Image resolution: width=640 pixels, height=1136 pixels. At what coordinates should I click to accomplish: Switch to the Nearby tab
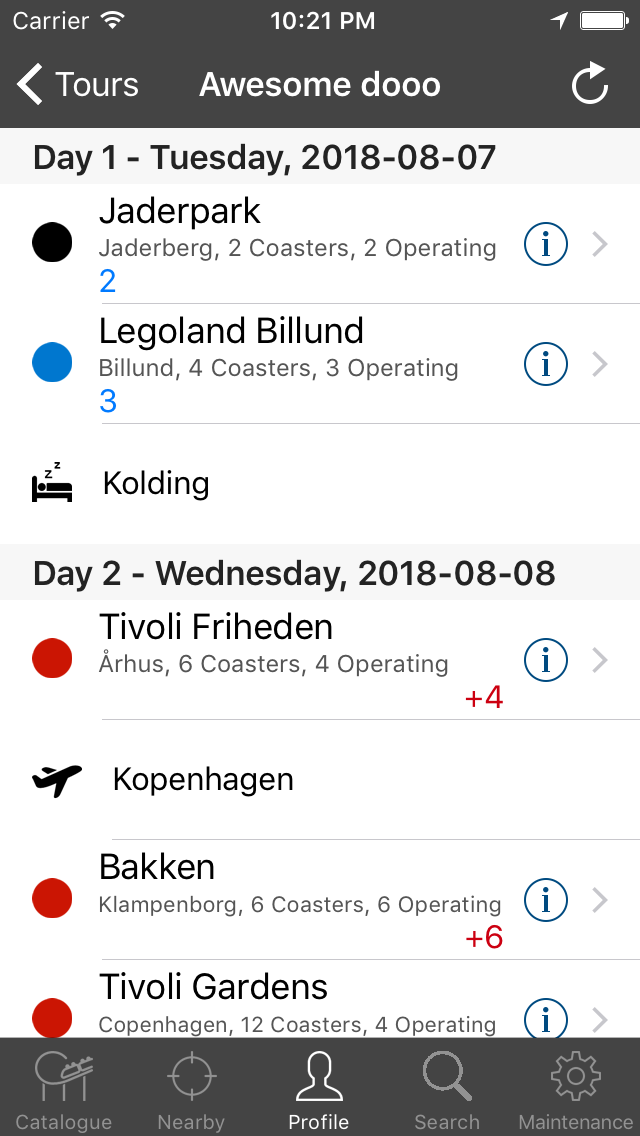(x=191, y=1087)
